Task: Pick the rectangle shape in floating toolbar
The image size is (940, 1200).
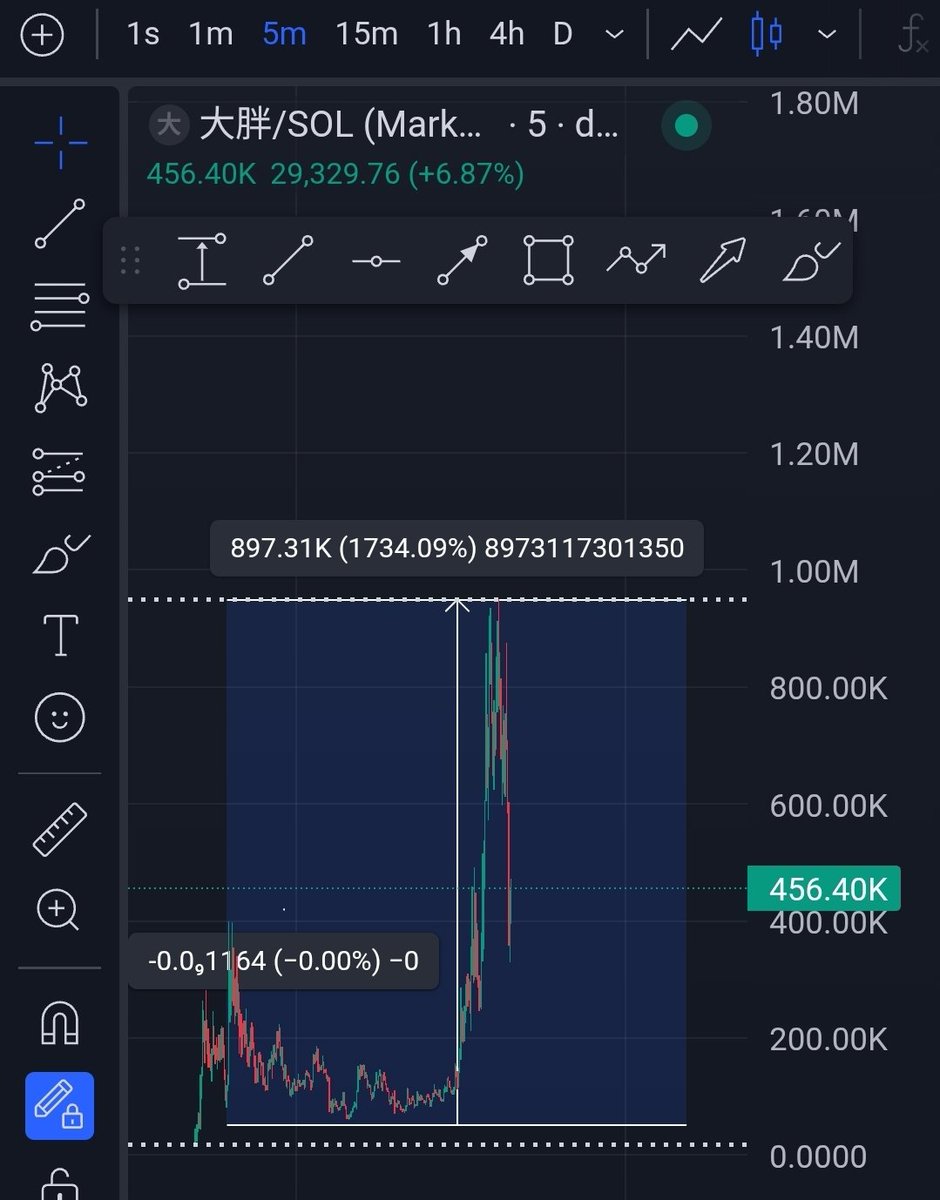Action: pyautogui.click(x=549, y=261)
